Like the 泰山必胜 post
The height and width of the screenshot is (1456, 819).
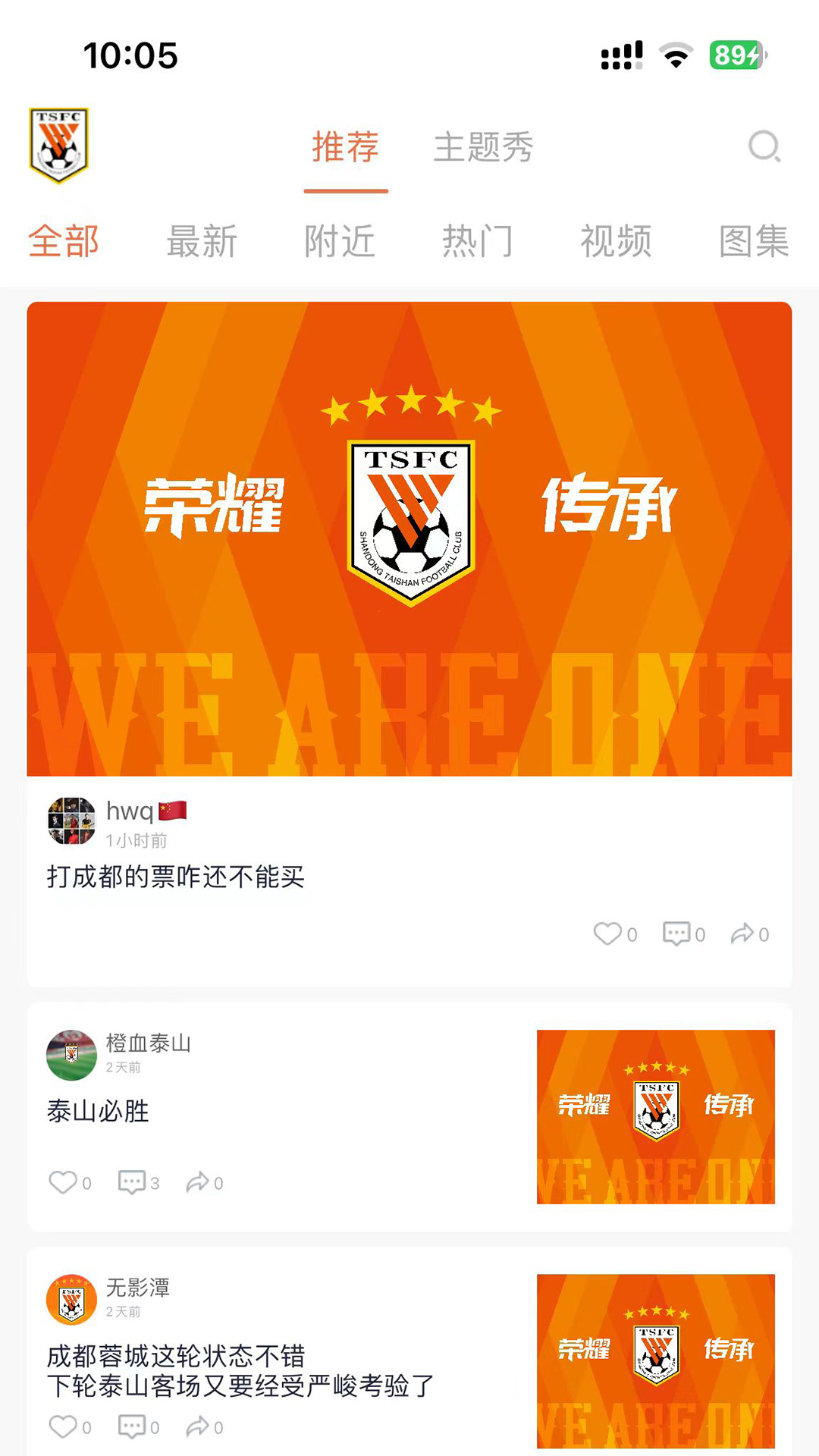click(63, 1182)
